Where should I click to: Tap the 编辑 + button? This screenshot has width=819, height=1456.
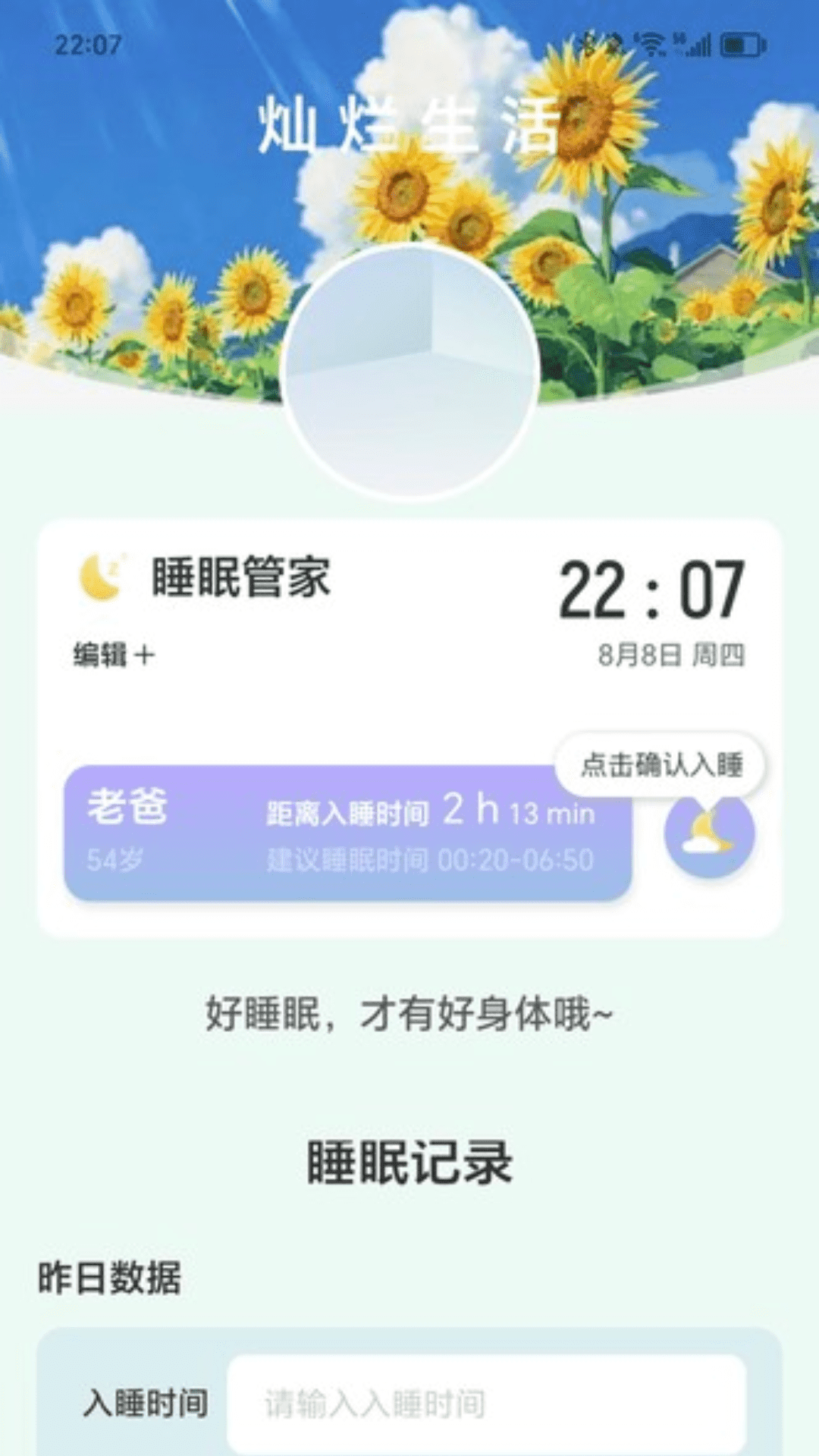click(x=114, y=654)
